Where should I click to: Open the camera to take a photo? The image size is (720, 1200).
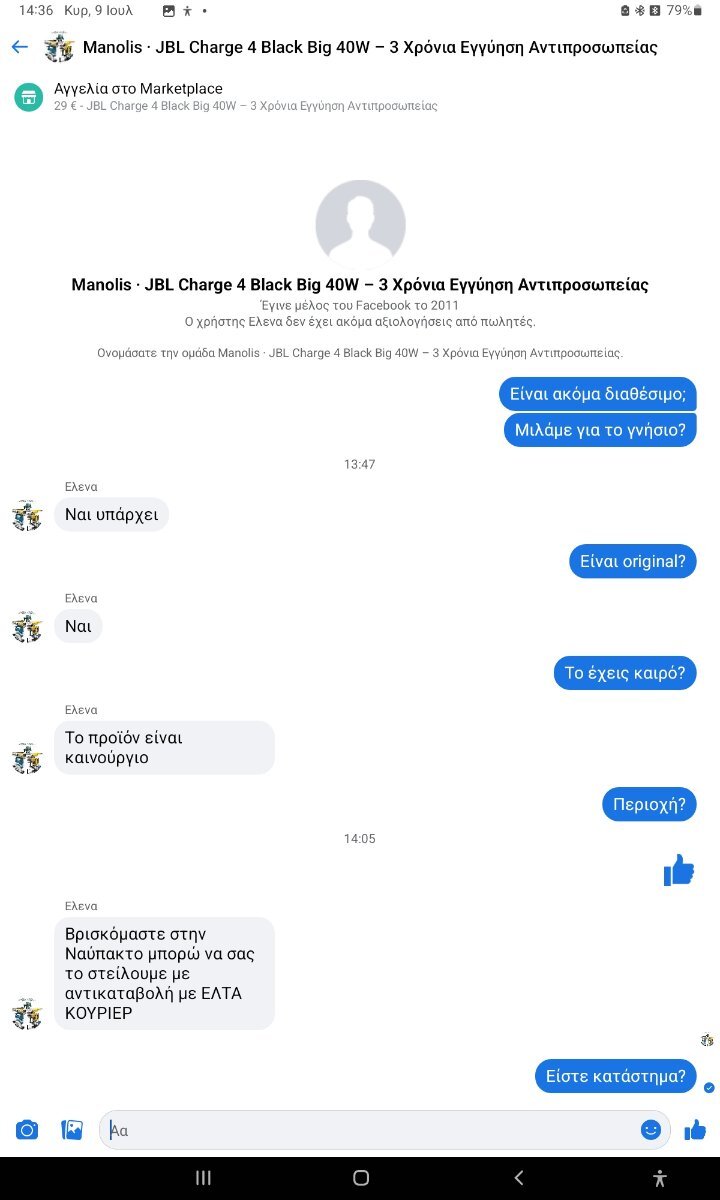pyautogui.click(x=27, y=1130)
